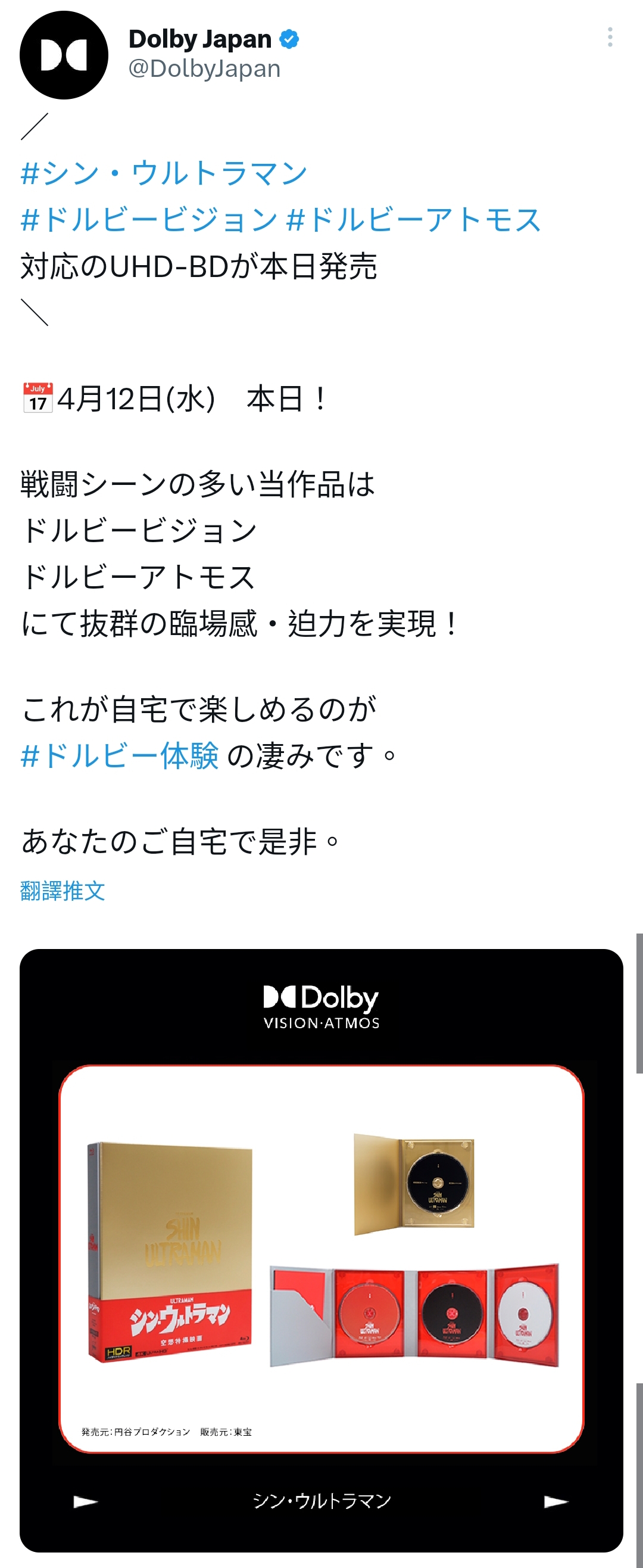Tap 翻譯推文 to translate the tweet
Image resolution: width=643 pixels, height=1568 pixels.
coord(63,891)
